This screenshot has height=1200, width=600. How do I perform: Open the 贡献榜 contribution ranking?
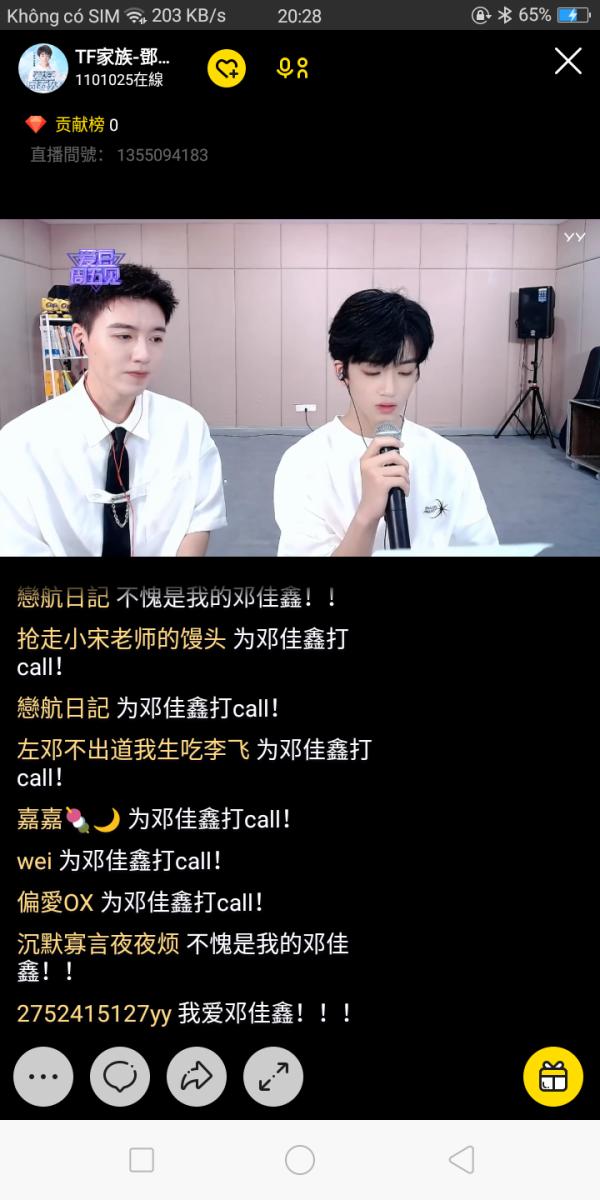pos(72,125)
